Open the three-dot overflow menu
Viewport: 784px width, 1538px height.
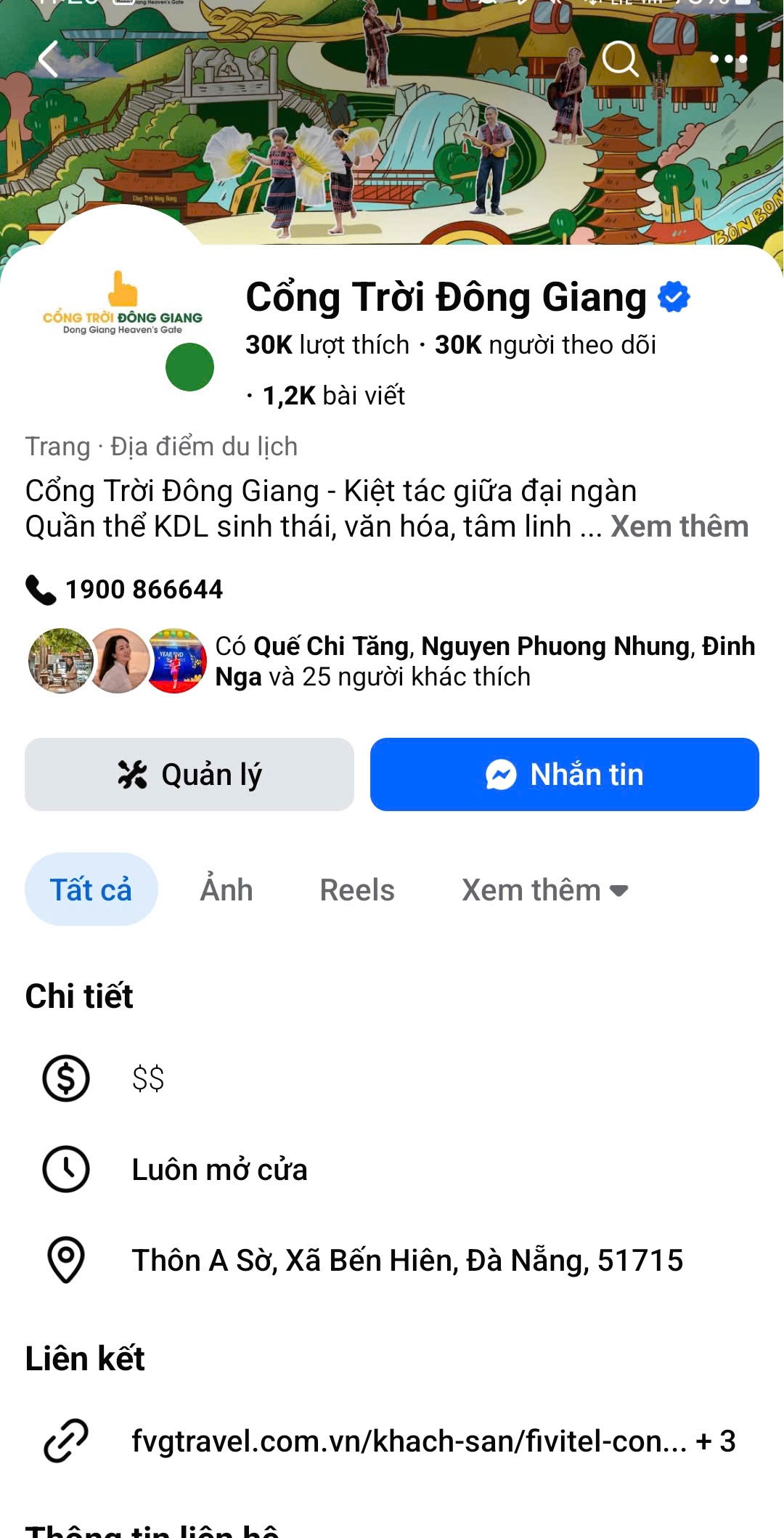tap(728, 60)
